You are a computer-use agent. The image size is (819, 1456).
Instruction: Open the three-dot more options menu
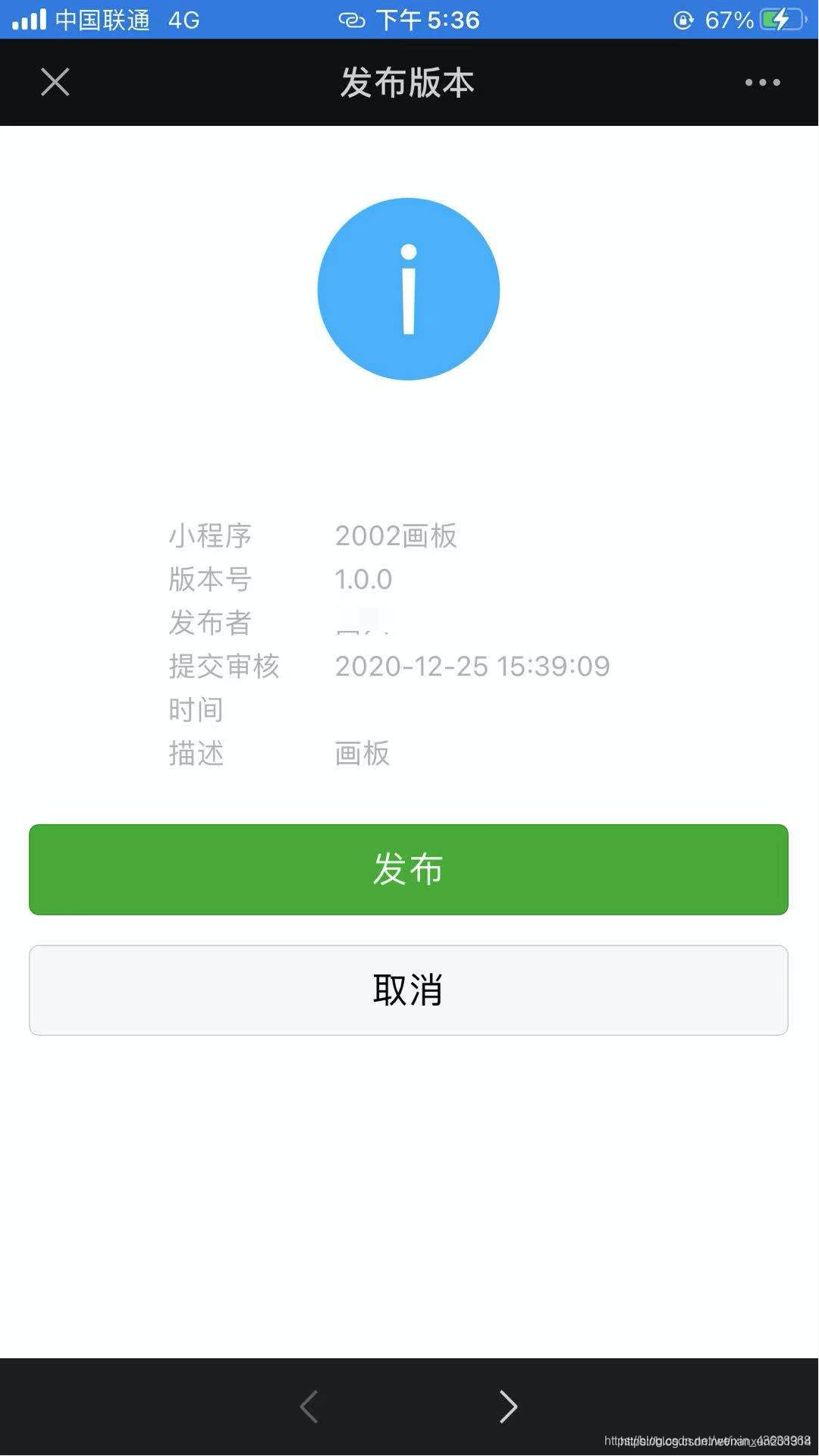[x=762, y=82]
